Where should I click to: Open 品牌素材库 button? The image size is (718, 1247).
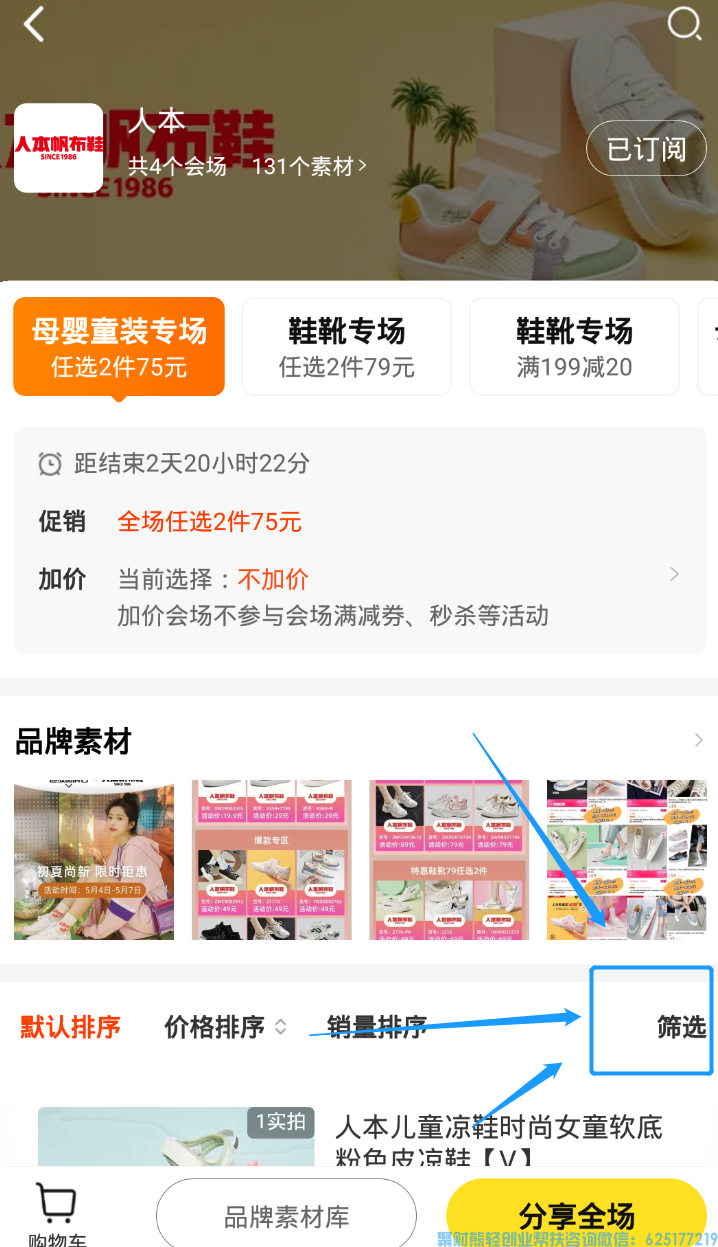pos(286,1216)
